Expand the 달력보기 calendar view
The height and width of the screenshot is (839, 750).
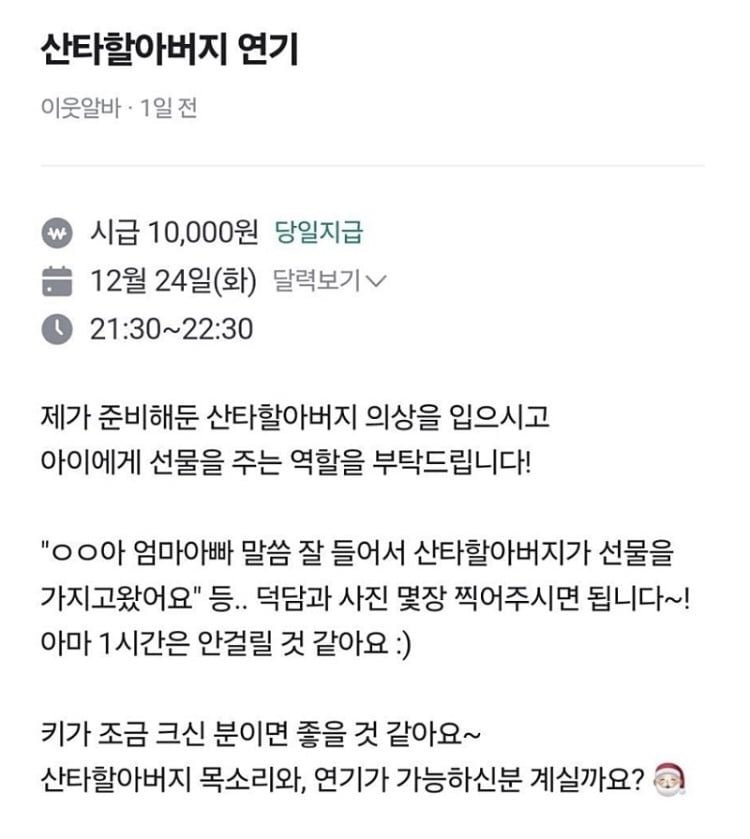[x=330, y=281]
